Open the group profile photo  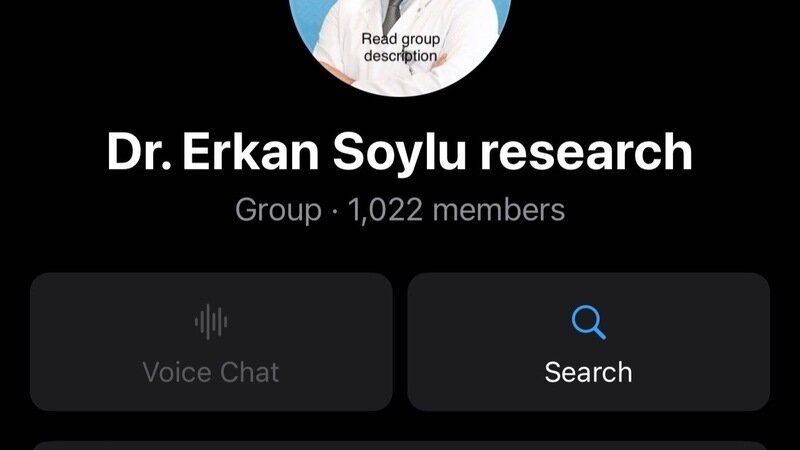(400, 40)
